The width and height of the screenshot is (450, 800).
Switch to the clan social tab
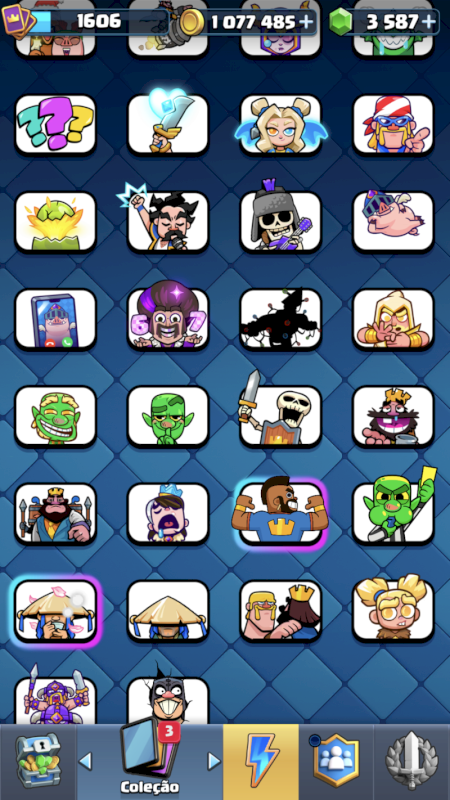coord(336,762)
